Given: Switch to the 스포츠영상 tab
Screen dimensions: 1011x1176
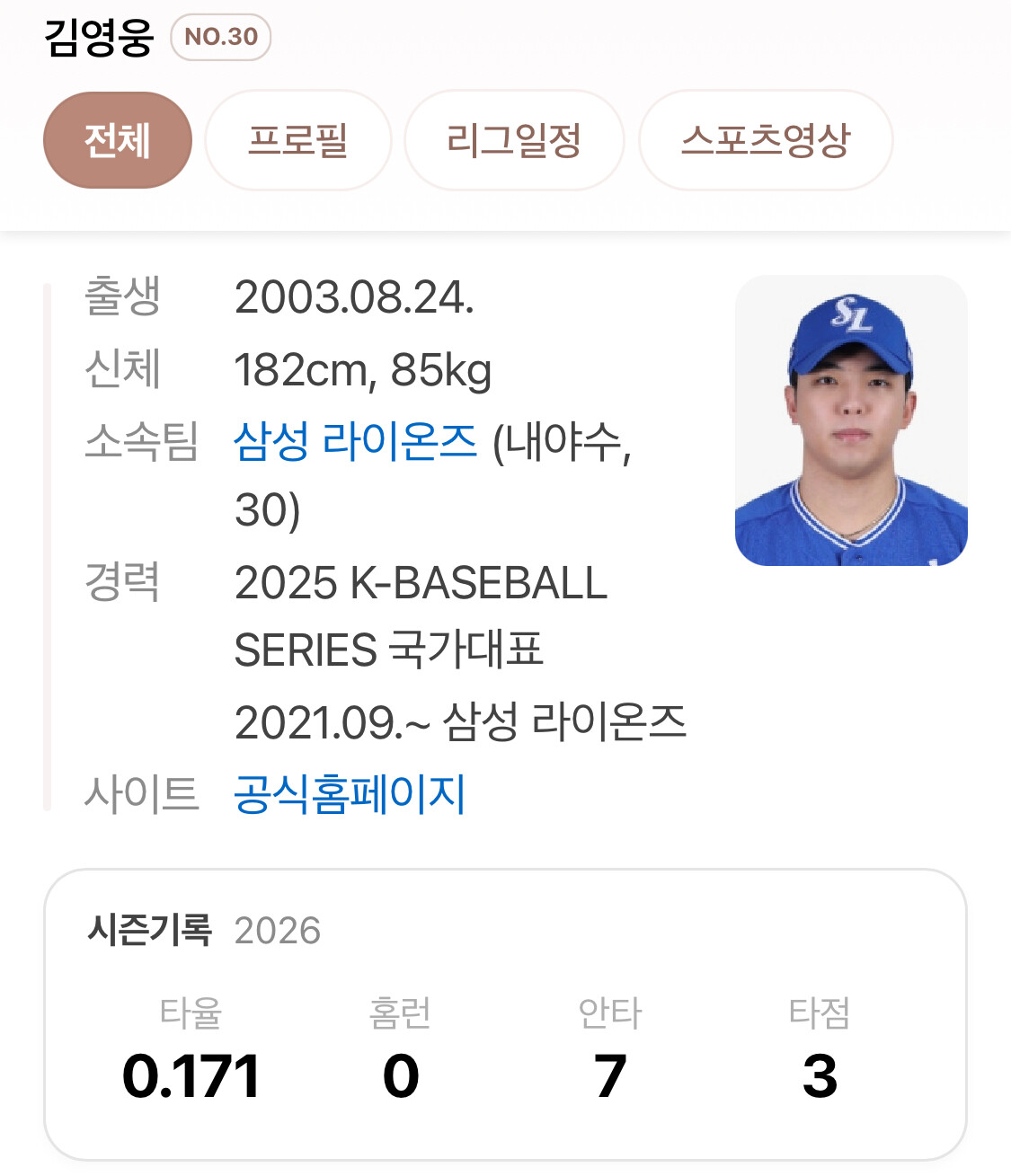Looking at the screenshot, I should [766, 140].
